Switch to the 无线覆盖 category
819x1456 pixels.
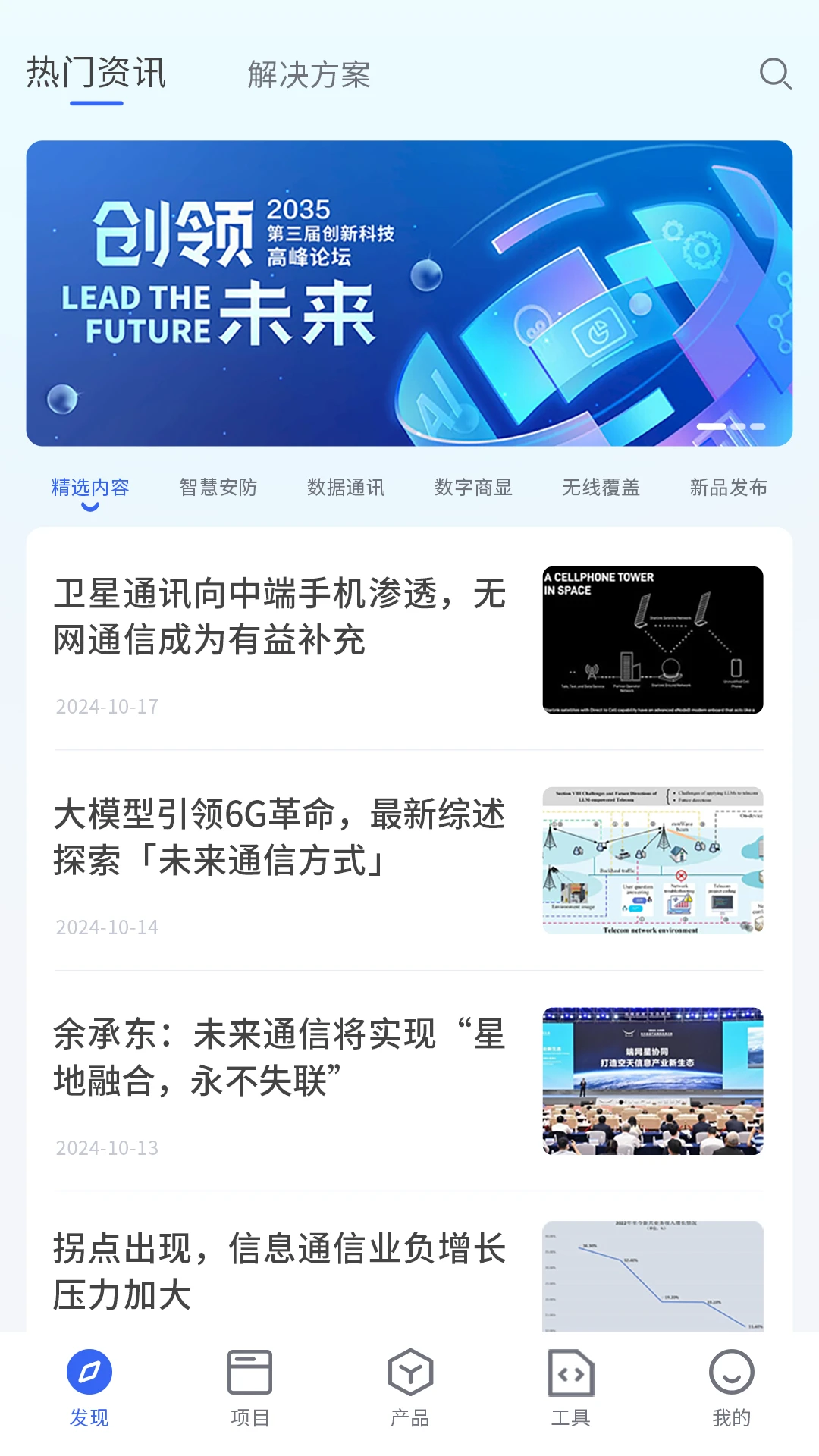pos(599,488)
